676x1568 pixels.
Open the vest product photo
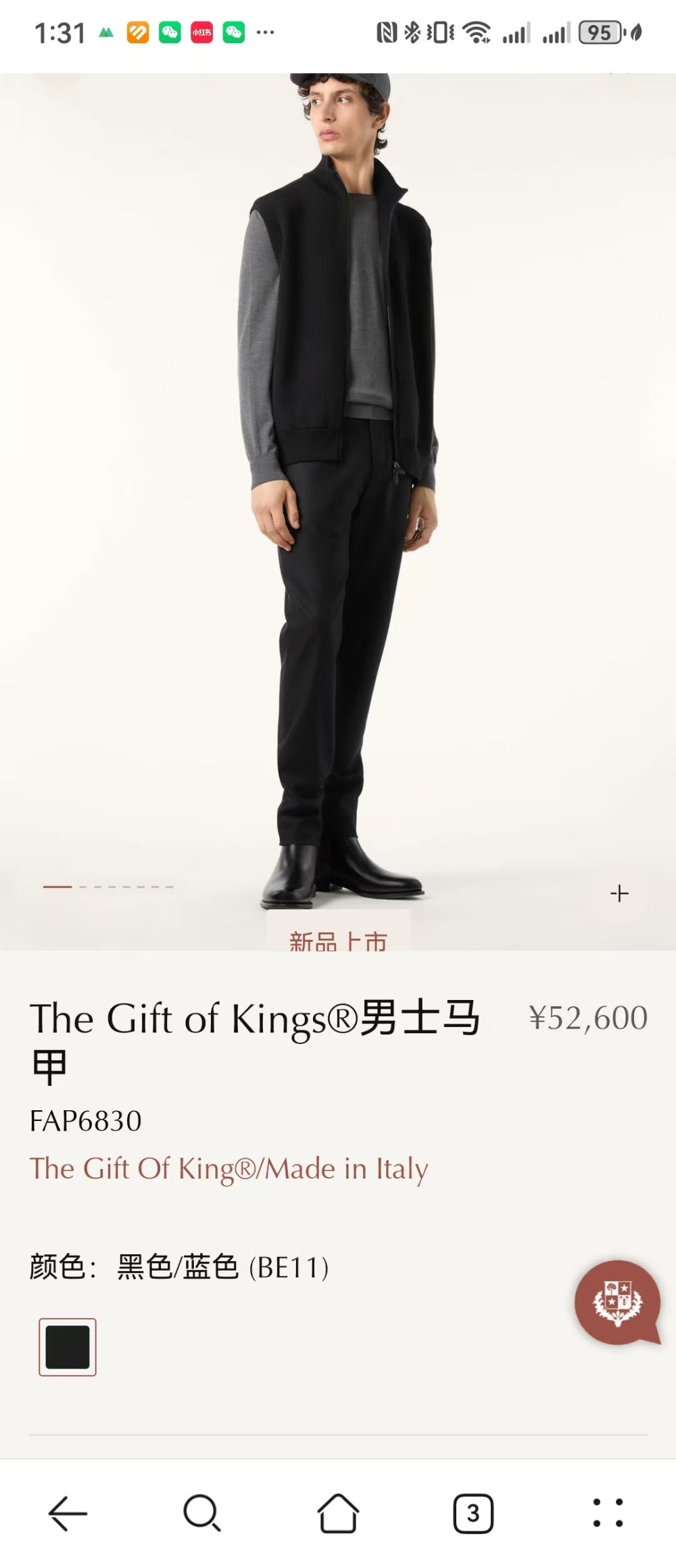coord(338,473)
